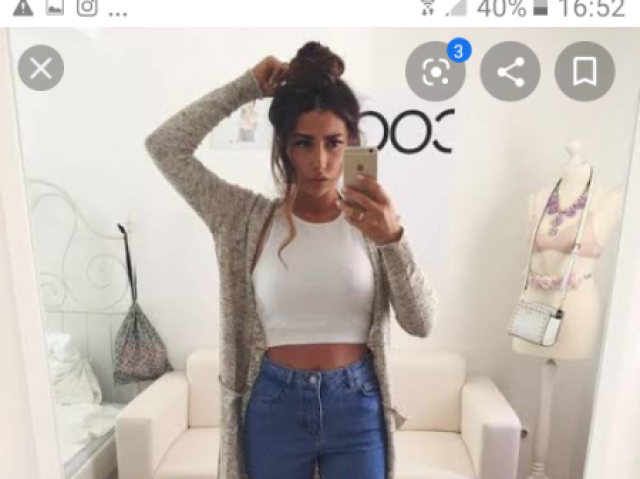Close the image viewer
Image resolution: width=640 pixels, height=479 pixels.
(x=41, y=69)
